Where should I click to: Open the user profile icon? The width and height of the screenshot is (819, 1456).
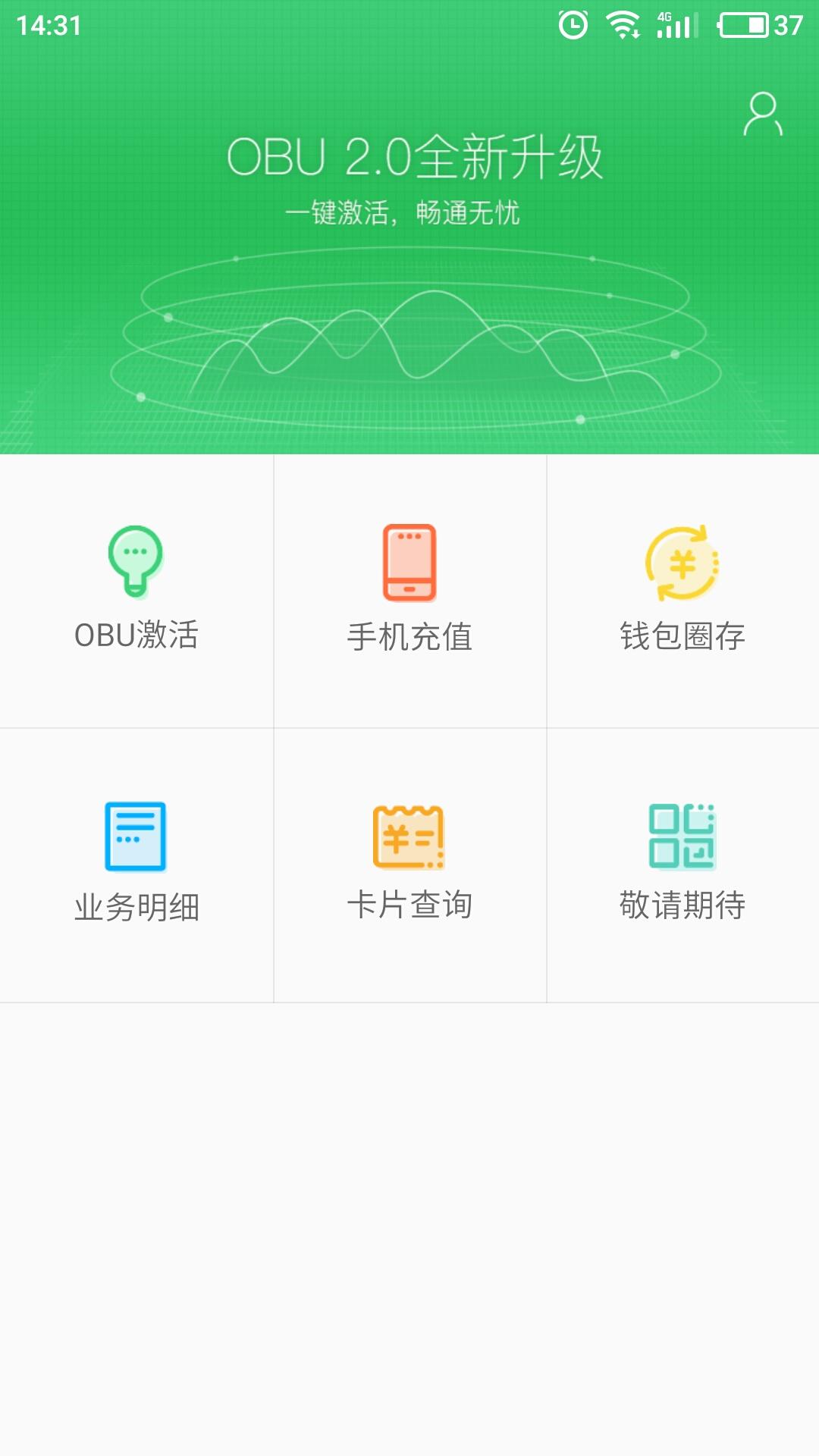click(762, 115)
